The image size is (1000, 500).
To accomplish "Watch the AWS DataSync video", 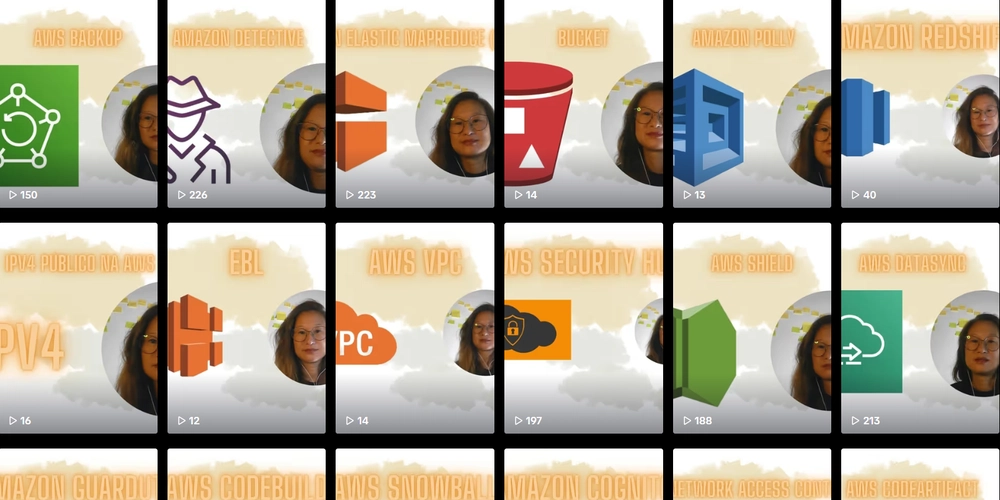I will 920,330.
